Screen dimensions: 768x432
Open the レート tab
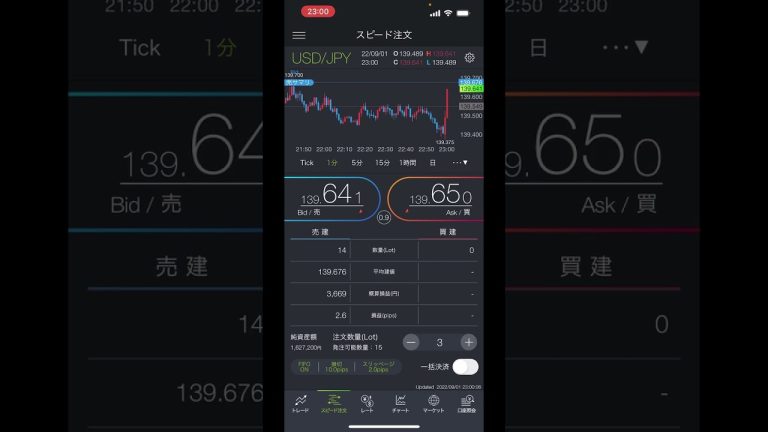[367, 403]
